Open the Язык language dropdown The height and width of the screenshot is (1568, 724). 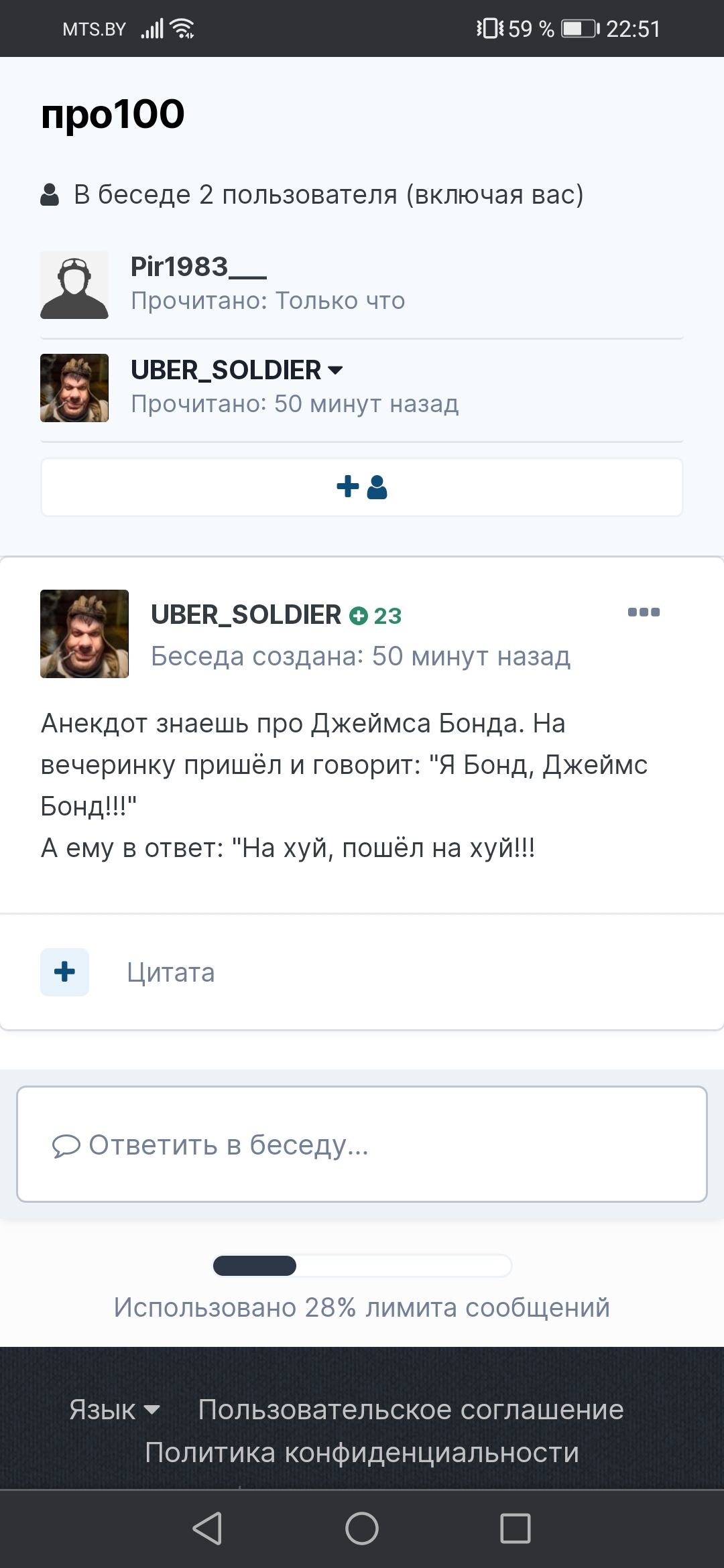click(115, 1410)
